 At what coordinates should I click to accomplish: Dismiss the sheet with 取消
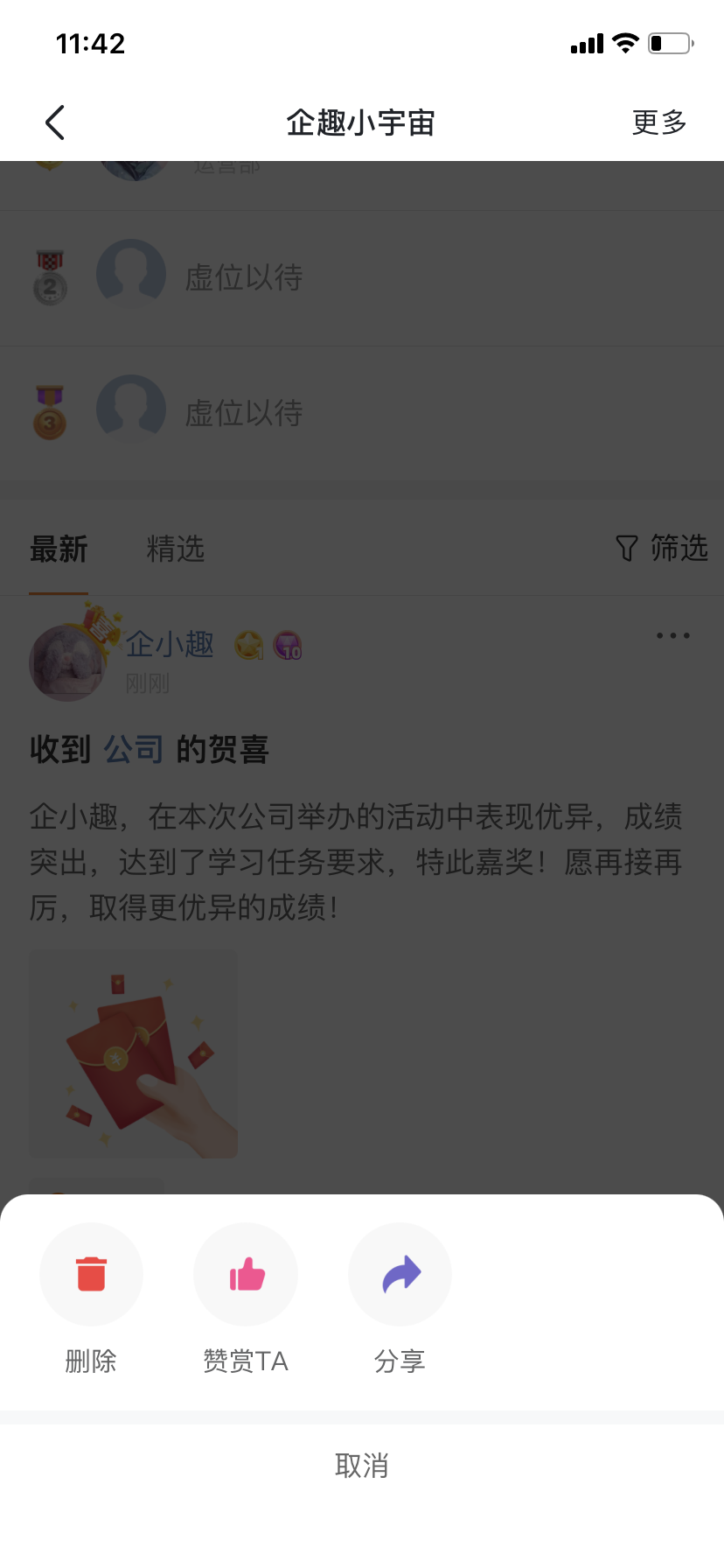pos(361,1466)
